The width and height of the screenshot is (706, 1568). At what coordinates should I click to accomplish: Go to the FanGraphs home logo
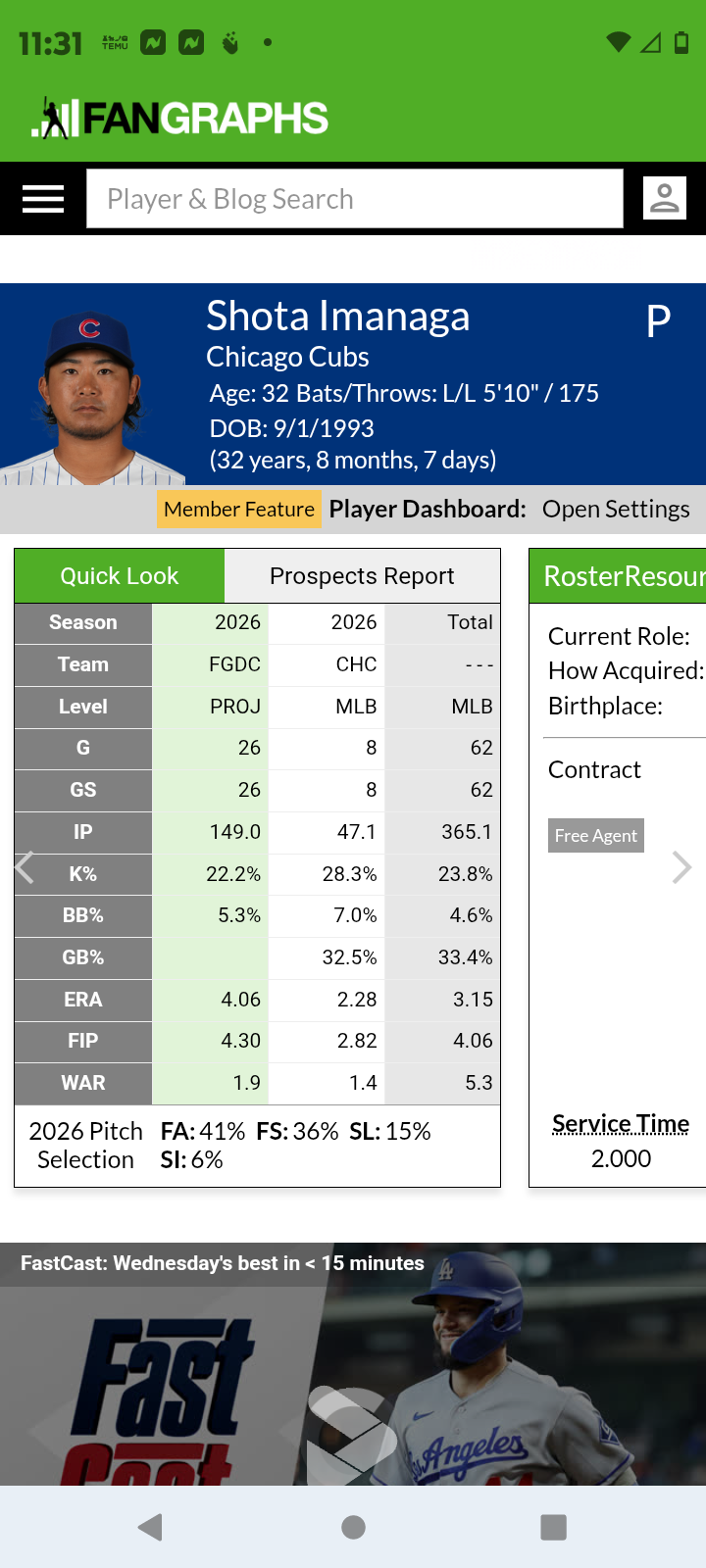click(179, 118)
